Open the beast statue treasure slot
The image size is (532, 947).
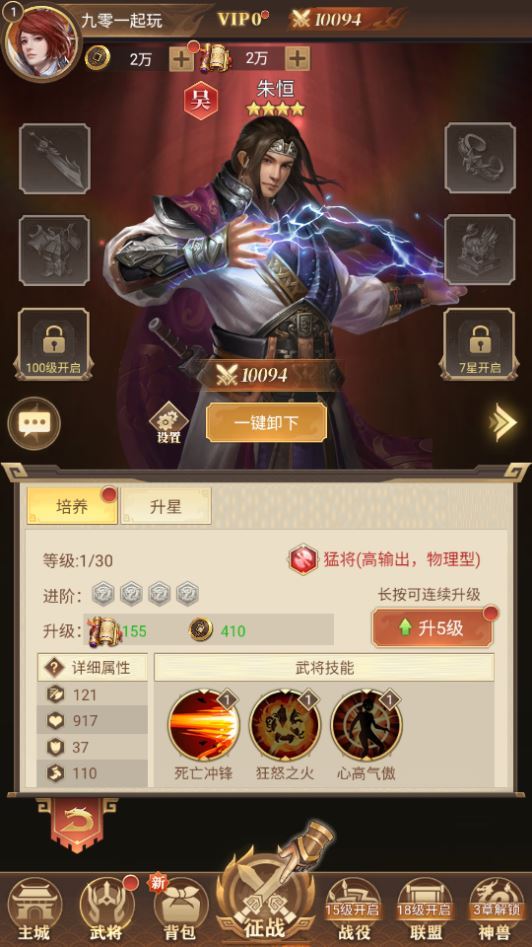tap(480, 249)
